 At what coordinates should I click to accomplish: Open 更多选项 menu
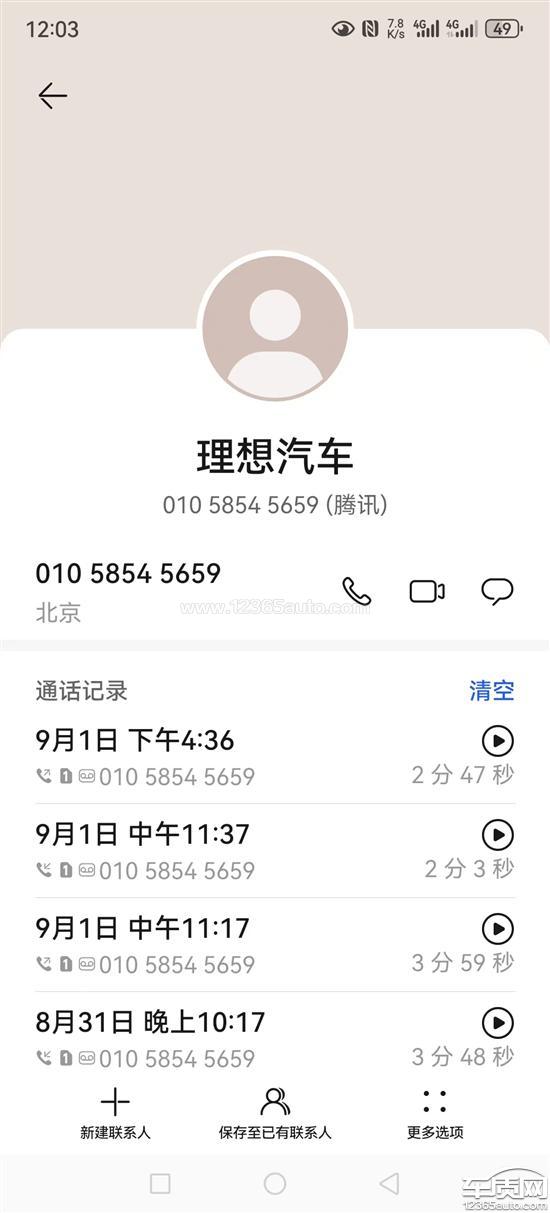pos(434,1113)
